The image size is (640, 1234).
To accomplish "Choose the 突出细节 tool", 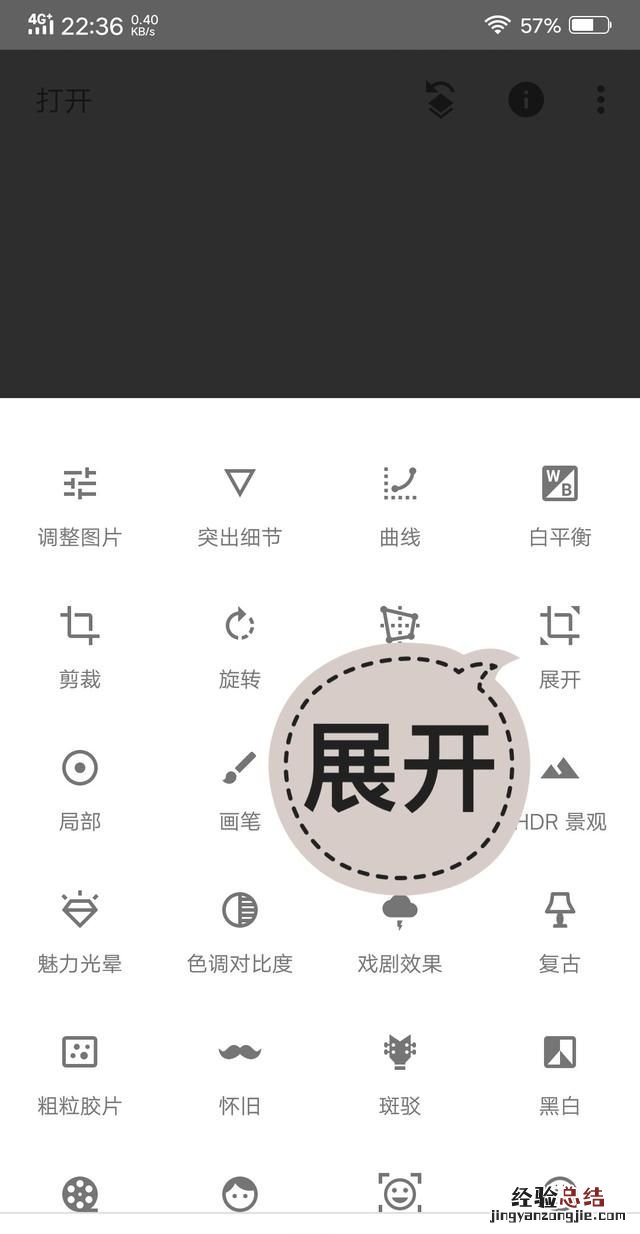I will point(240,505).
